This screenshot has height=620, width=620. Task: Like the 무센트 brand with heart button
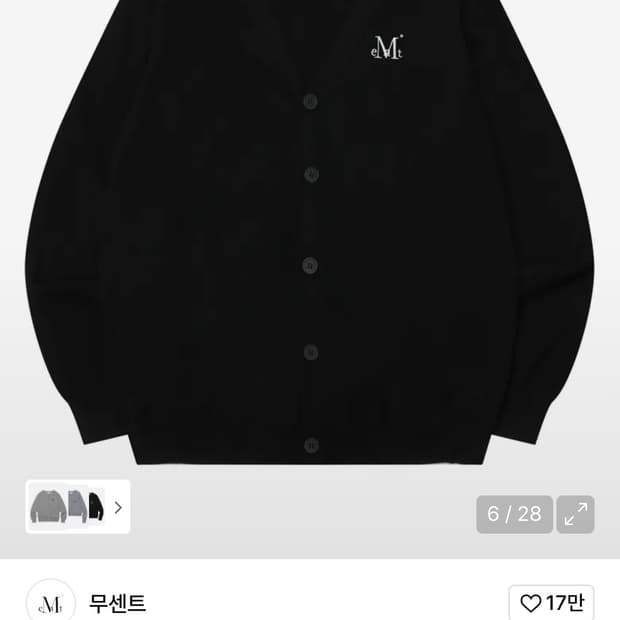pos(551,603)
